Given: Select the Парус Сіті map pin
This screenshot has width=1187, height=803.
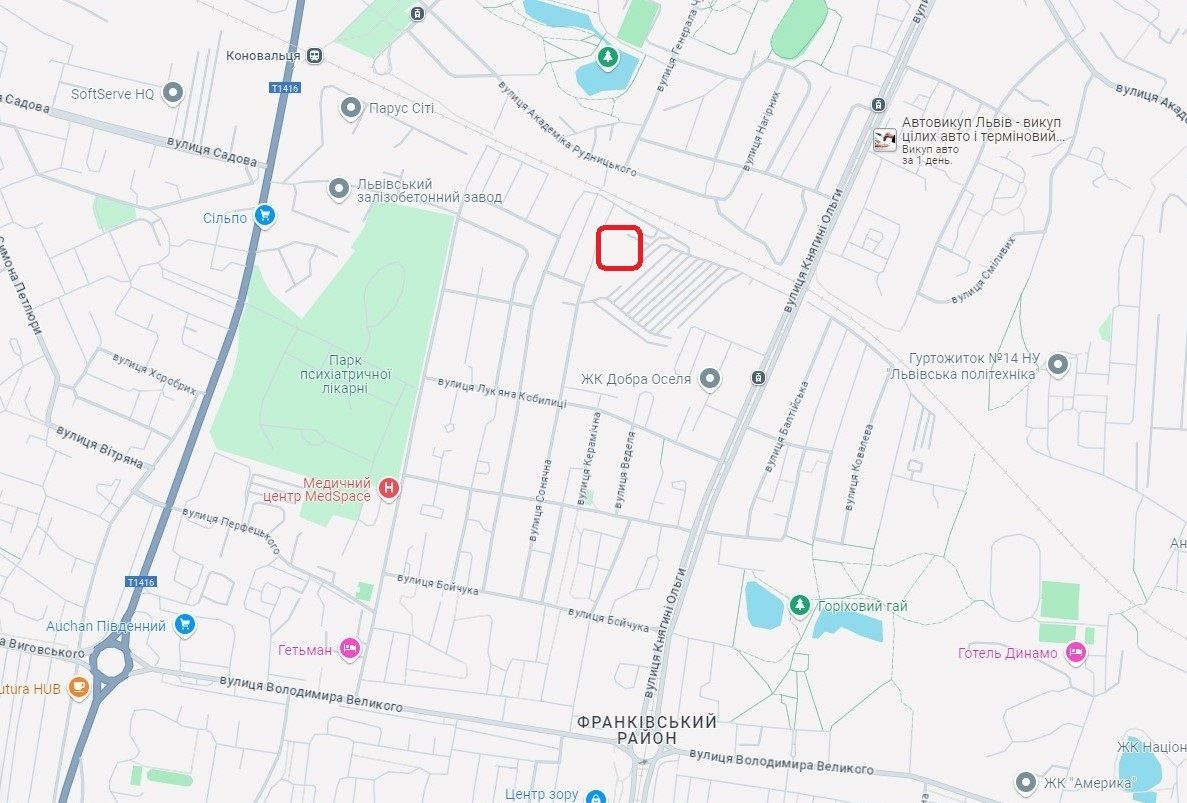Looking at the screenshot, I should [351, 107].
